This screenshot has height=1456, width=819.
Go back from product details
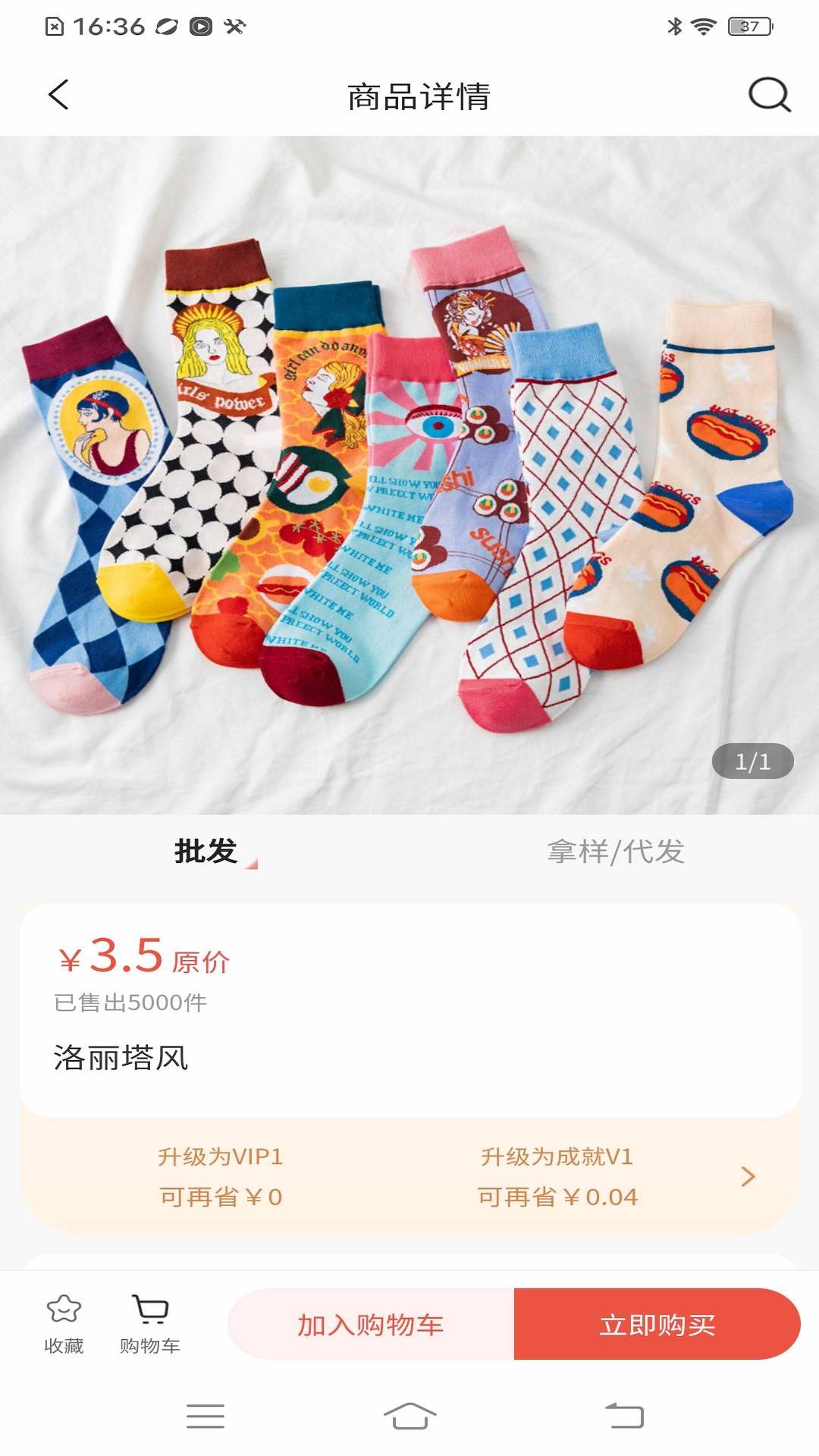58,96
